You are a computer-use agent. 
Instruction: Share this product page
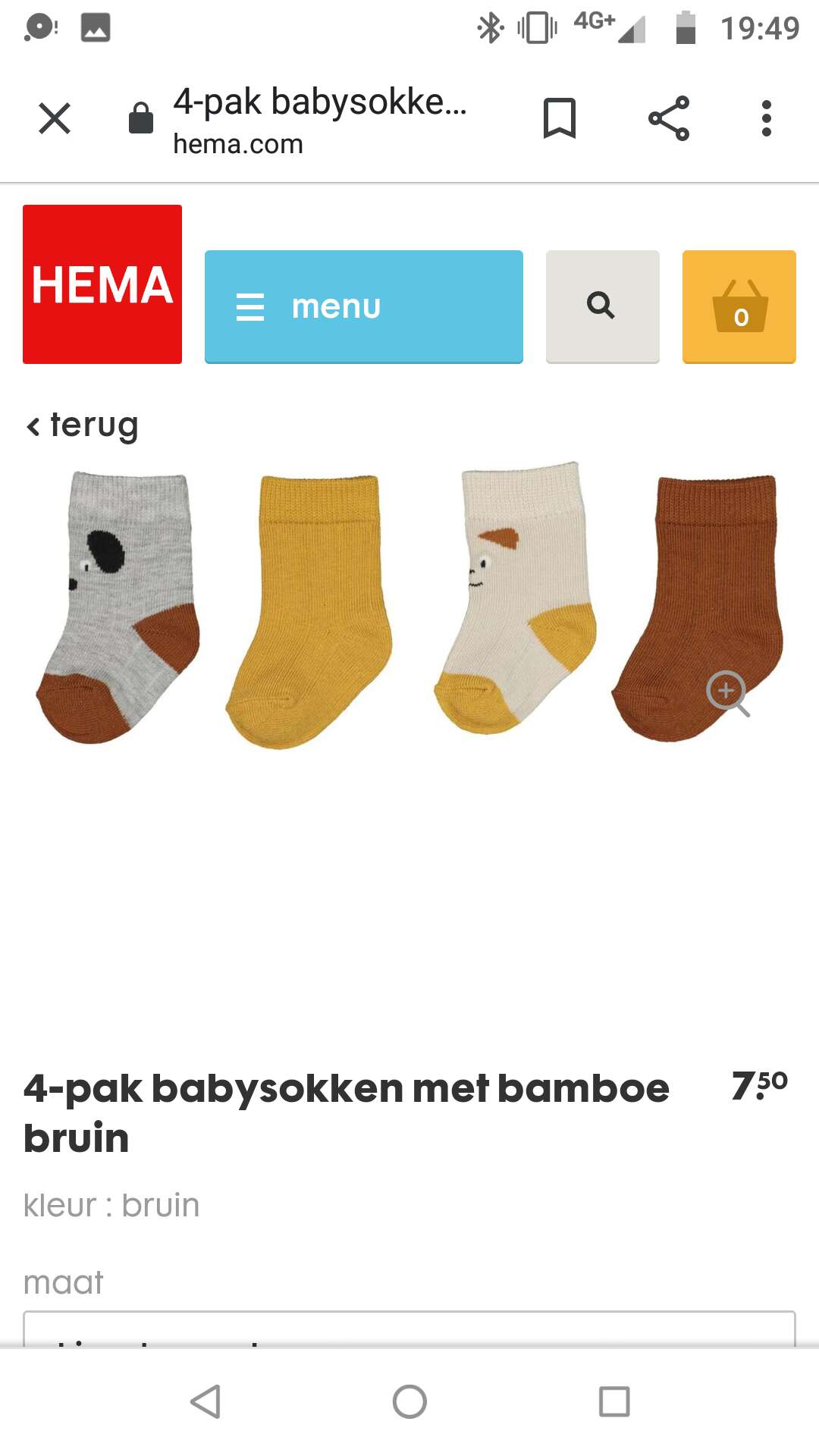tap(669, 118)
